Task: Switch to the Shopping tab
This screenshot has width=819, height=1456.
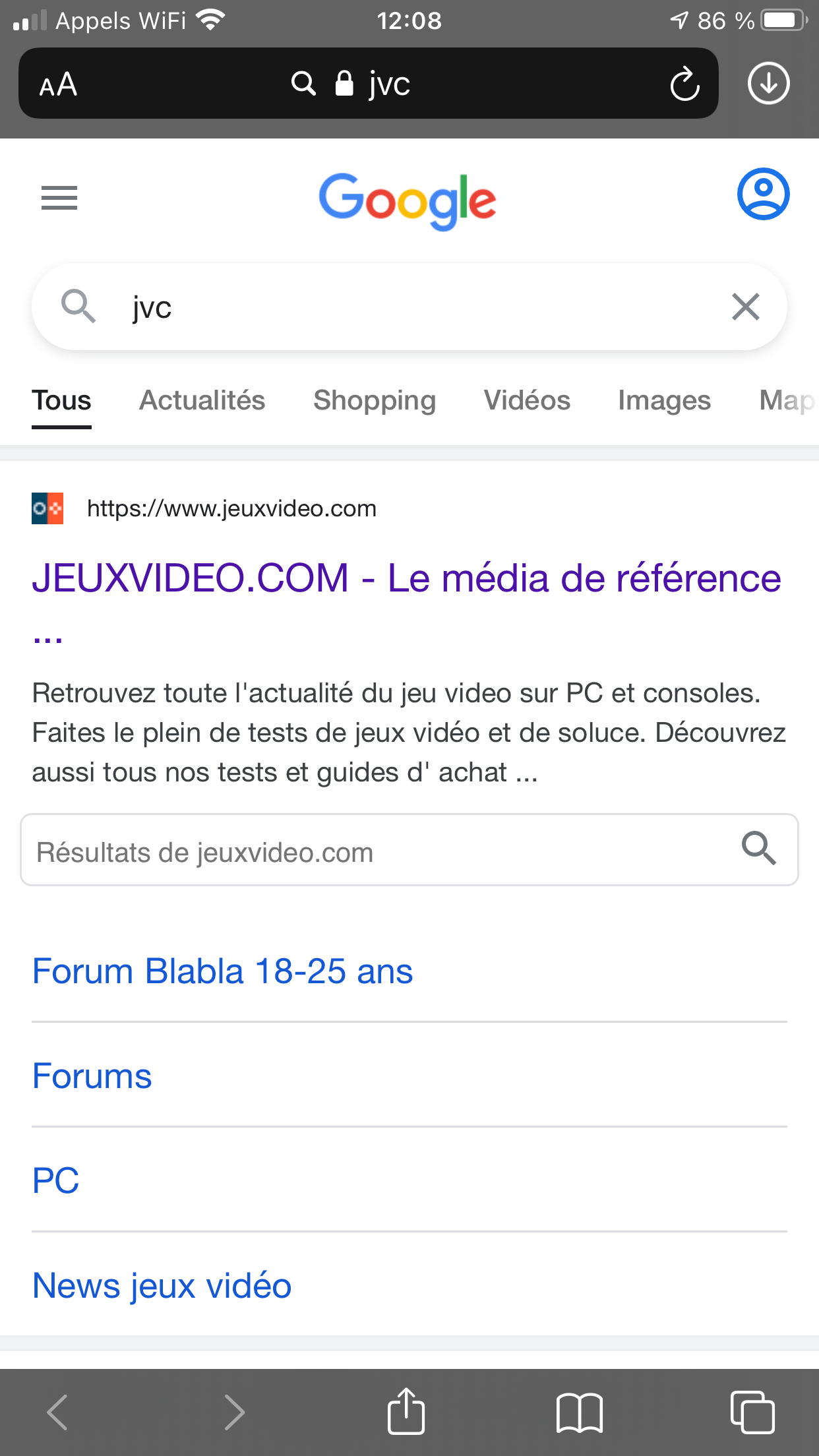Action: click(375, 400)
